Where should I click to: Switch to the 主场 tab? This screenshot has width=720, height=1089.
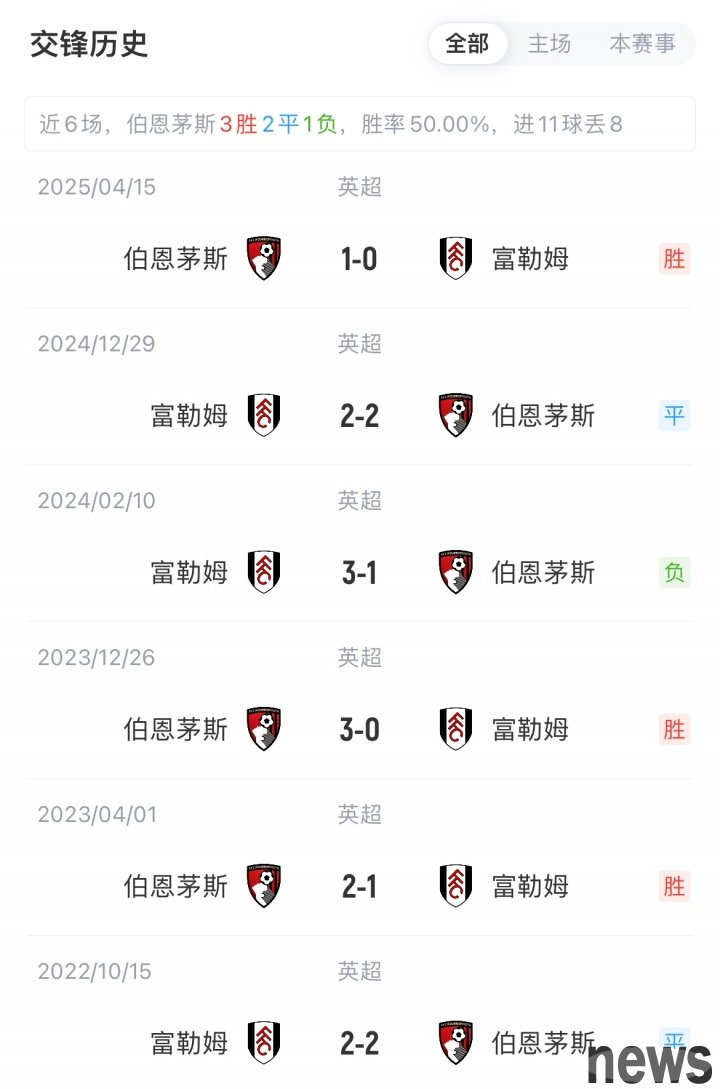point(549,44)
